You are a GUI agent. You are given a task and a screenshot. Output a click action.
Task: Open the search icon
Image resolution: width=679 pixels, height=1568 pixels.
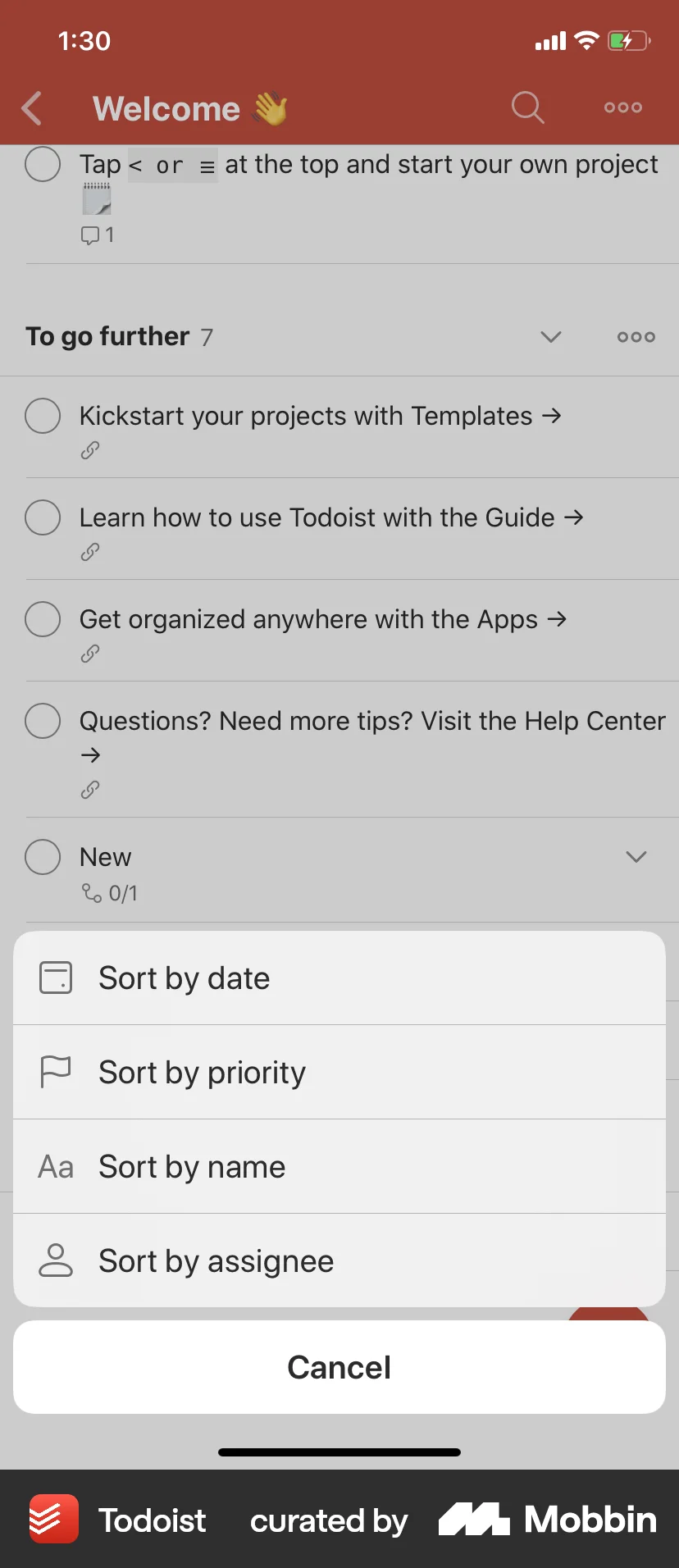coord(527,107)
